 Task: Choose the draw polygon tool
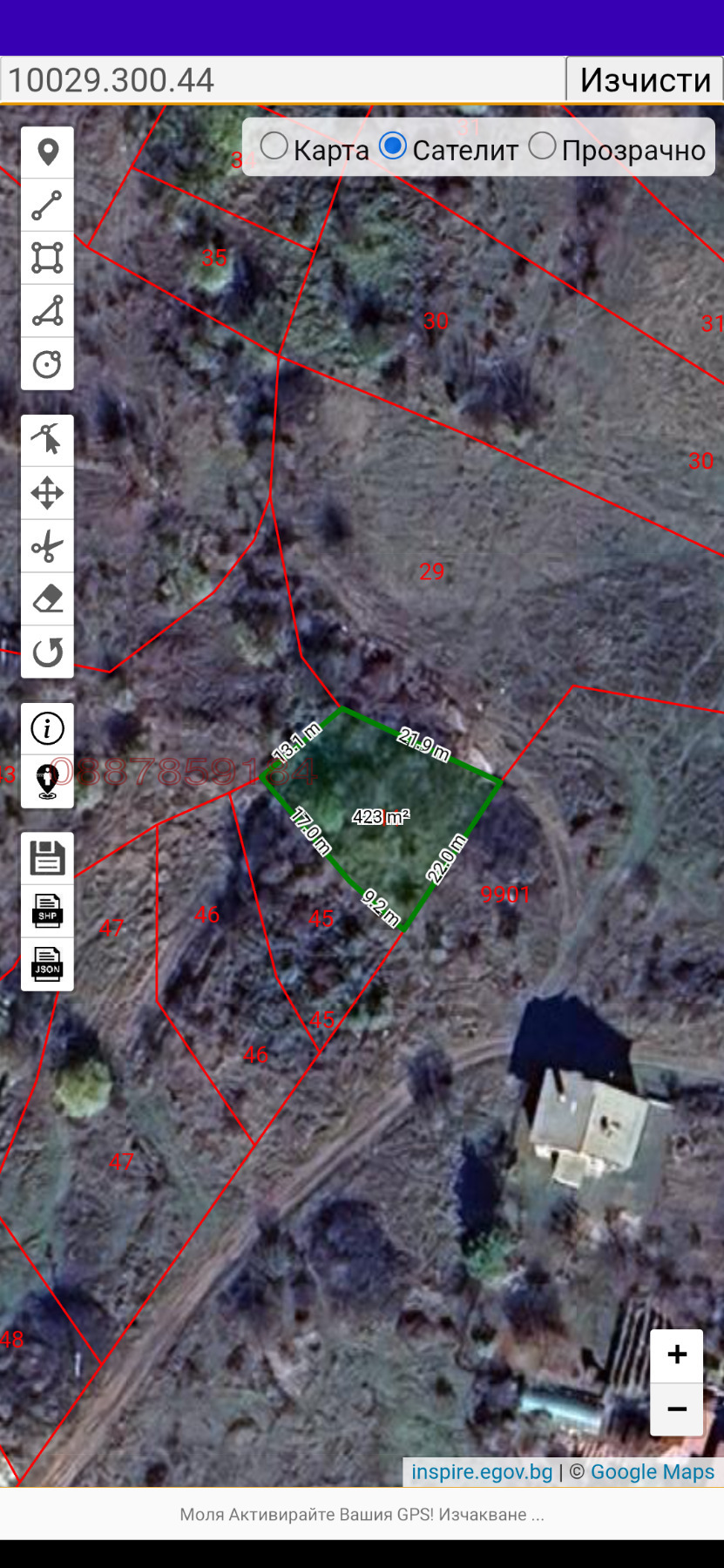[x=47, y=311]
